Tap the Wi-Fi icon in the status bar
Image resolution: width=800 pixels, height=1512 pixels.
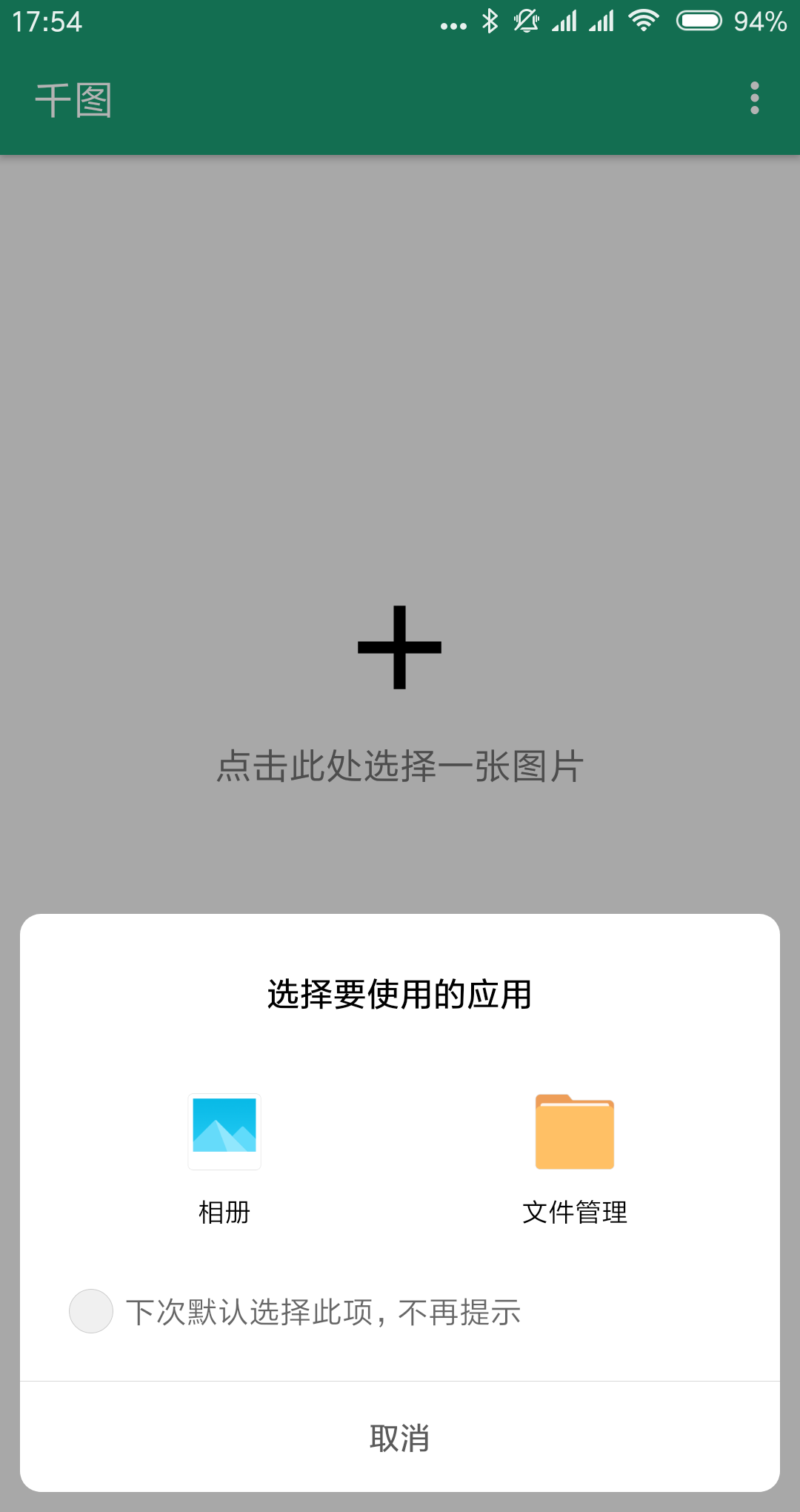pos(643,22)
